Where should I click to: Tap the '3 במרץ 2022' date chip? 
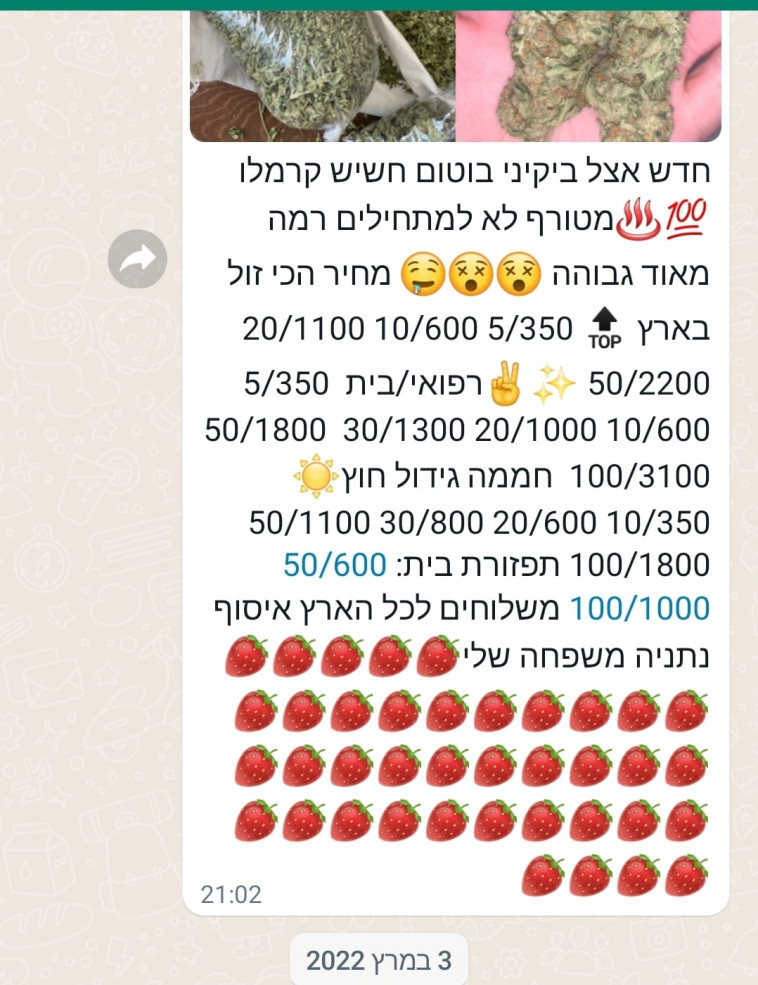[379, 957]
